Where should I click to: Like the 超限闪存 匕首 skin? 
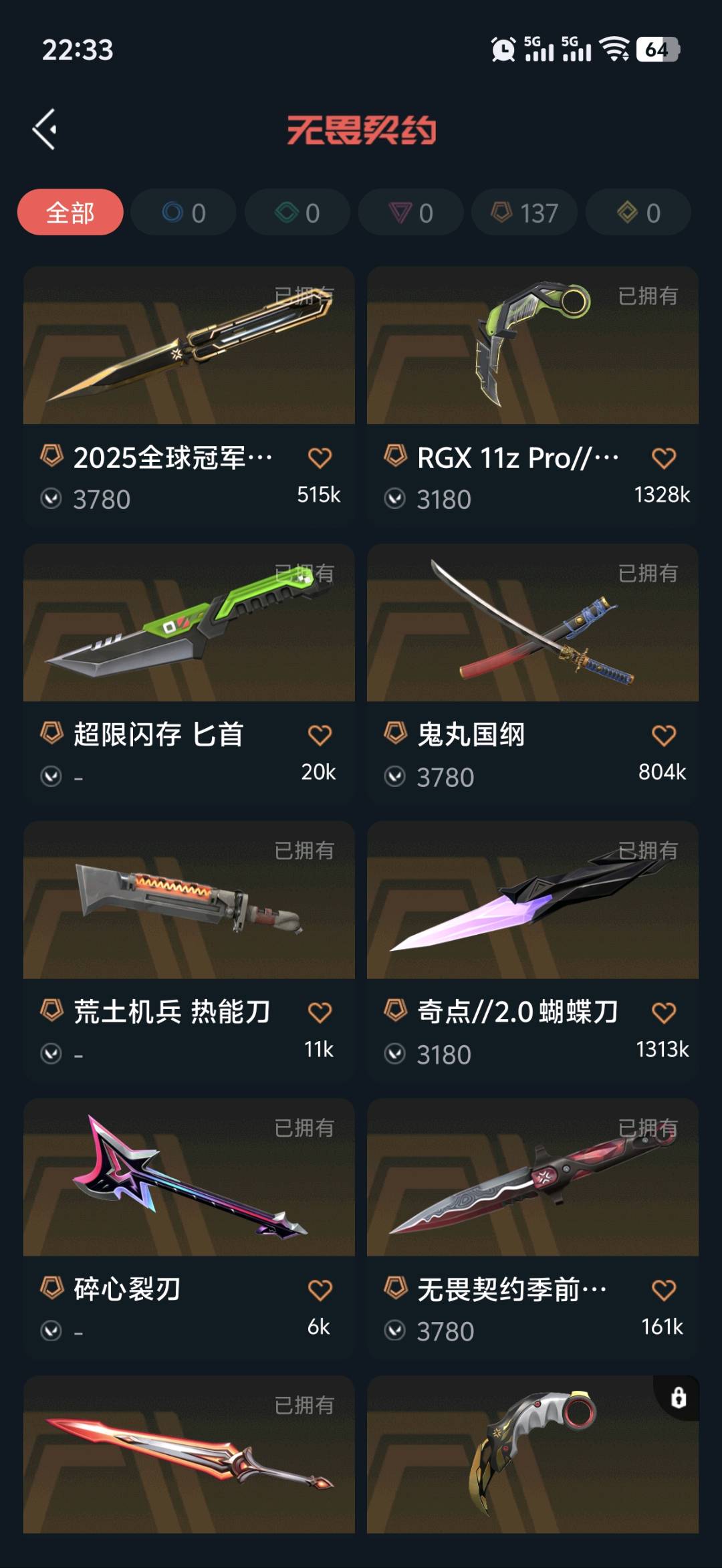pyautogui.click(x=320, y=736)
